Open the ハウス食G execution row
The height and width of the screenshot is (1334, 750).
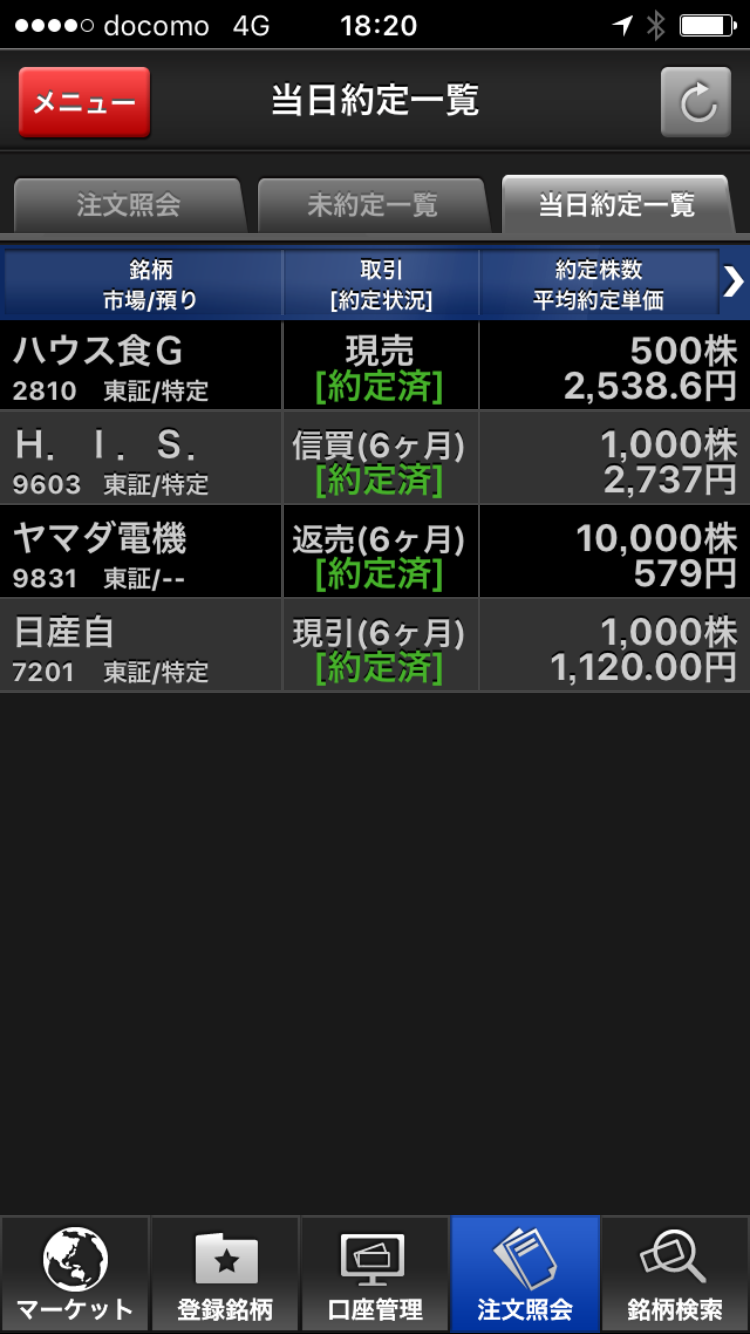click(375, 366)
